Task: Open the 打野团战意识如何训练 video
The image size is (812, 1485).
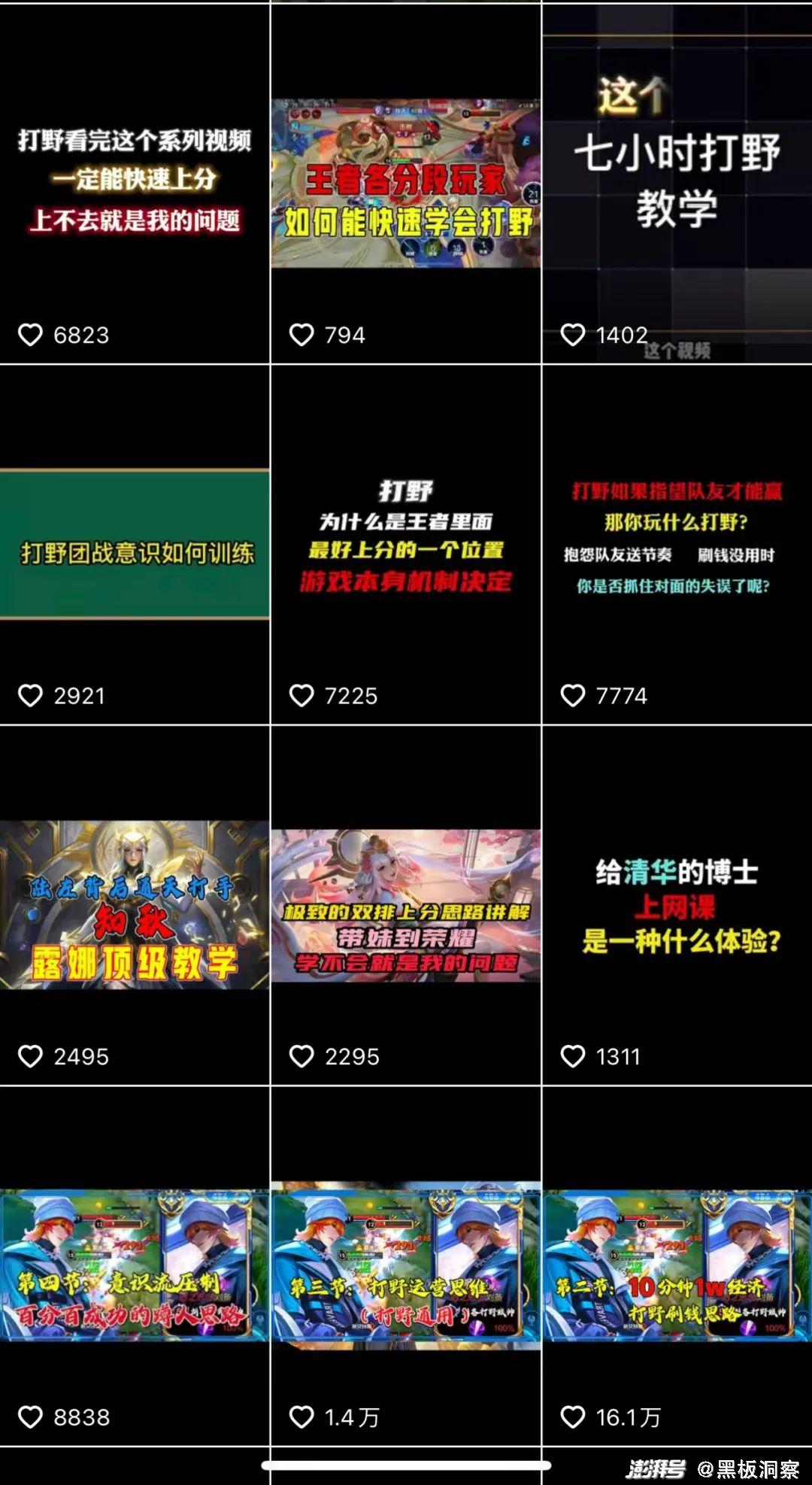Action: [x=135, y=545]
